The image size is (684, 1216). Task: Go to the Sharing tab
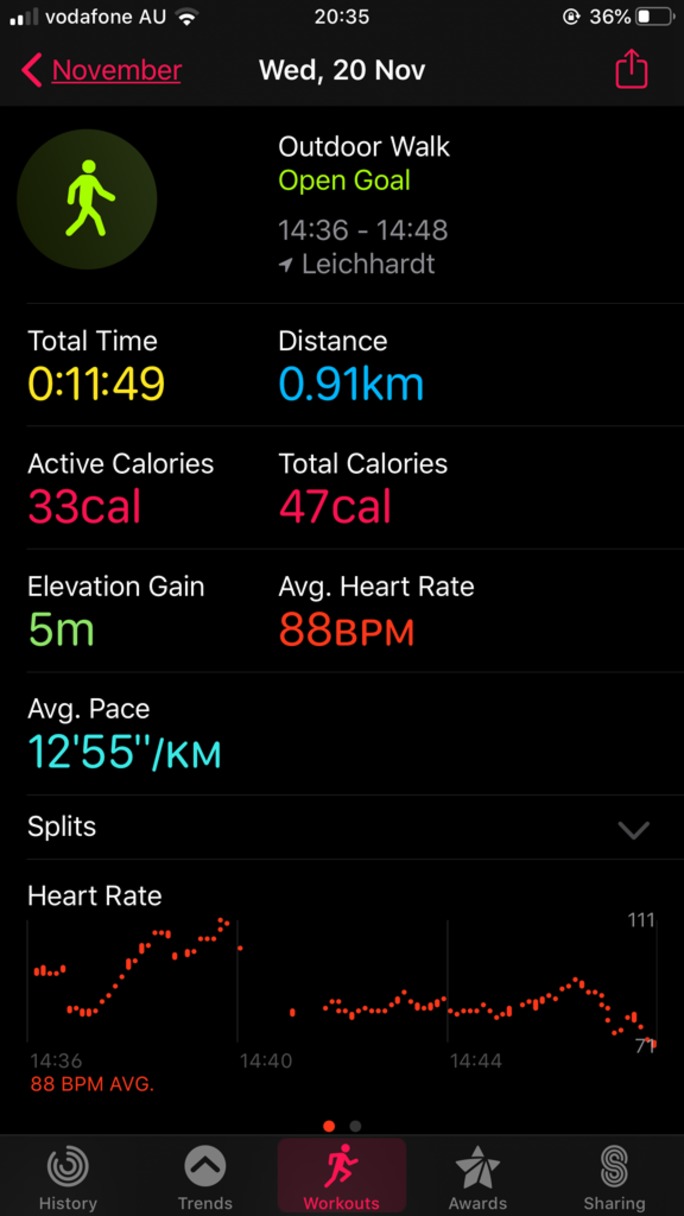pos(614,1178)
